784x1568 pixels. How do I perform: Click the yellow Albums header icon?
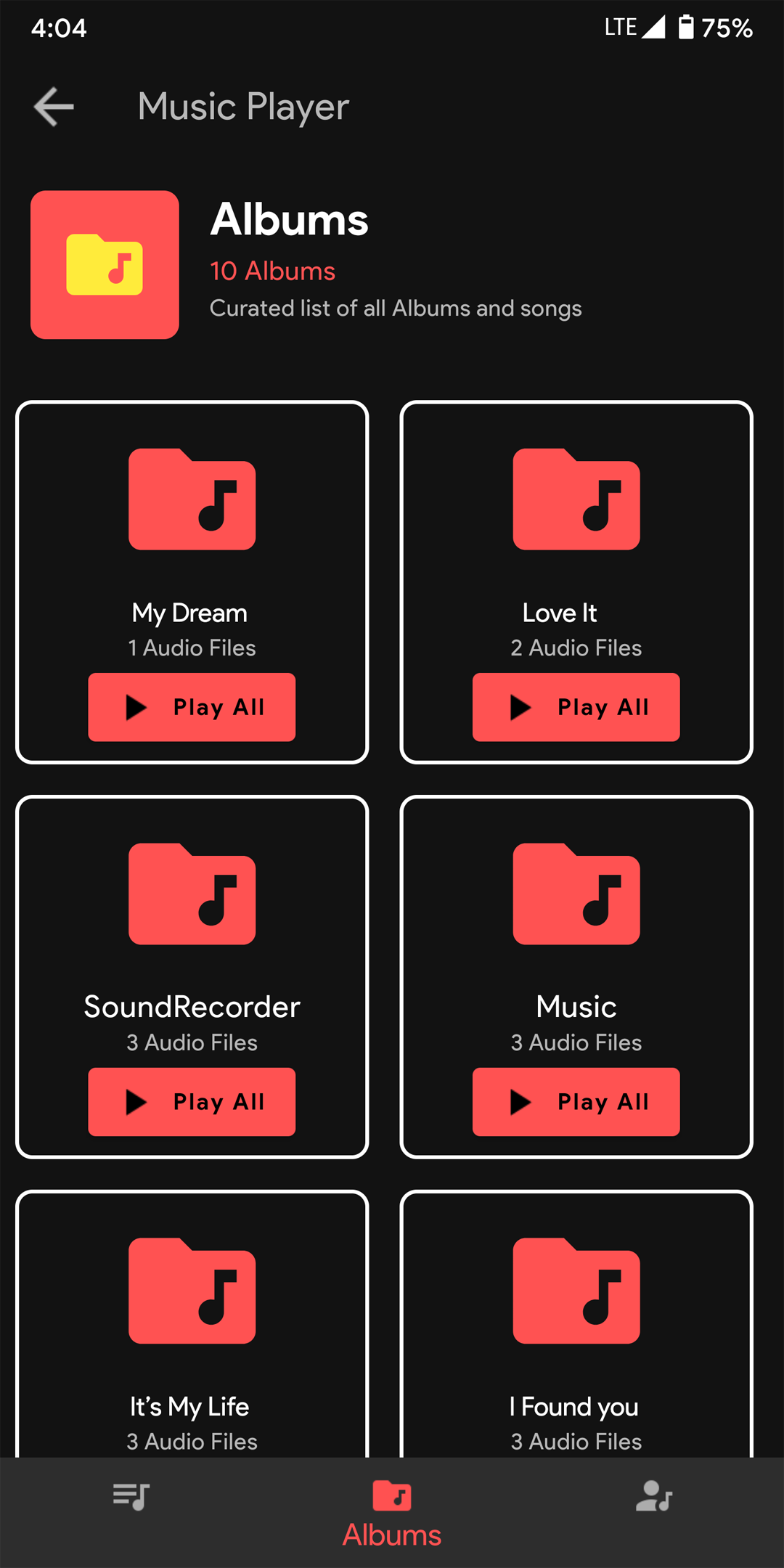[104, 264]
